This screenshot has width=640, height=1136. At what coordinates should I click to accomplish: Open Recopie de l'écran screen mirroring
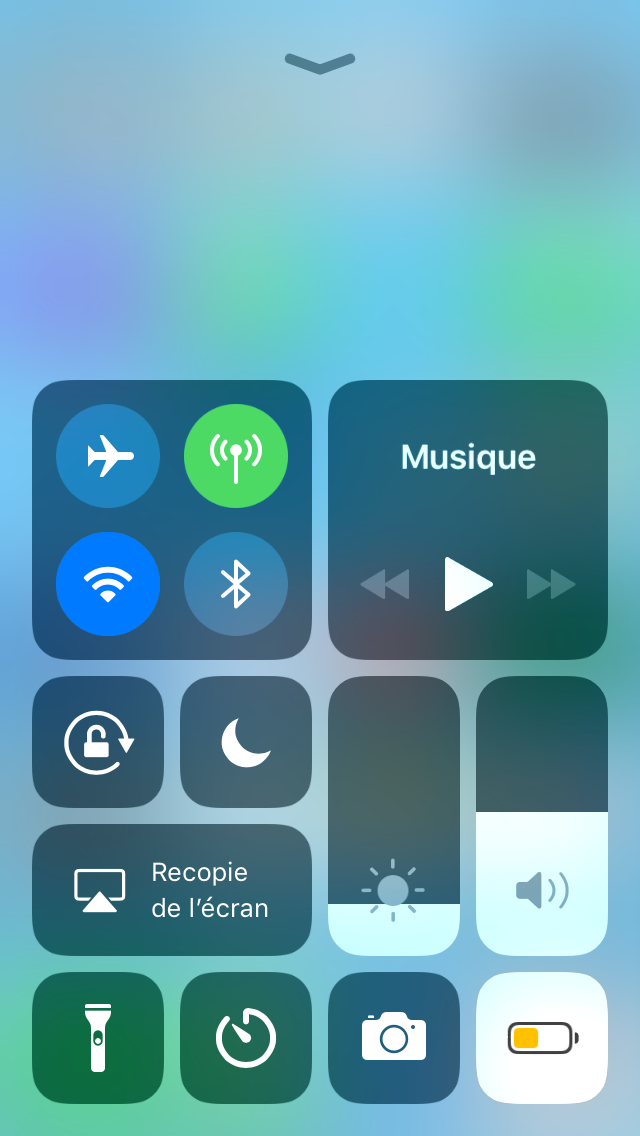pos(172,890)
